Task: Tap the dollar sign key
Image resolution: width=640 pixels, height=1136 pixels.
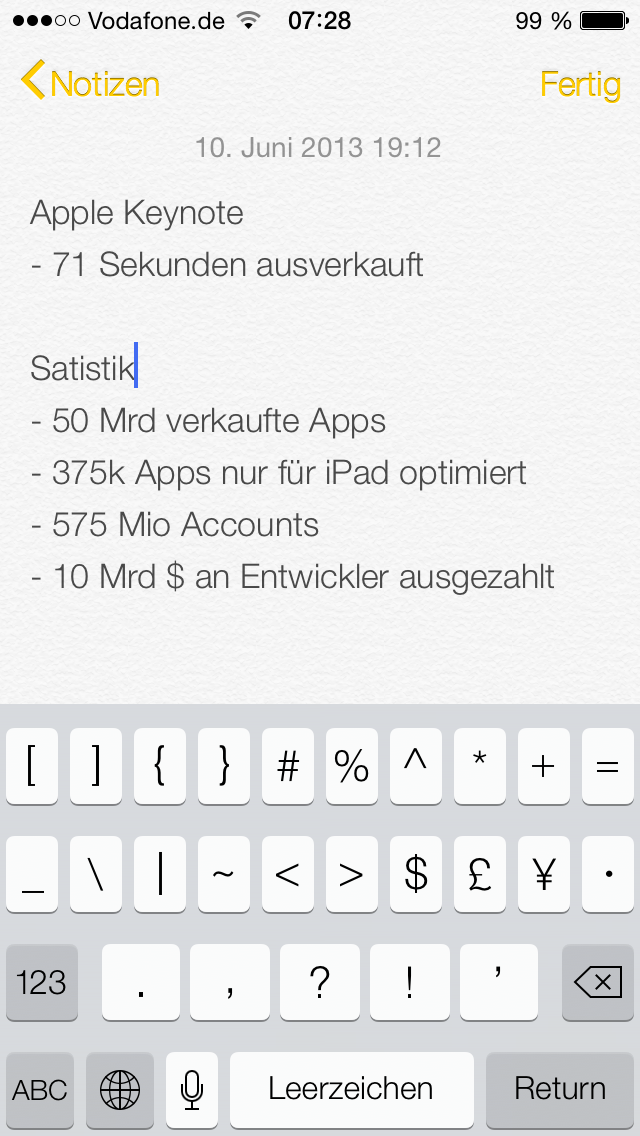Action: [416, 874]
